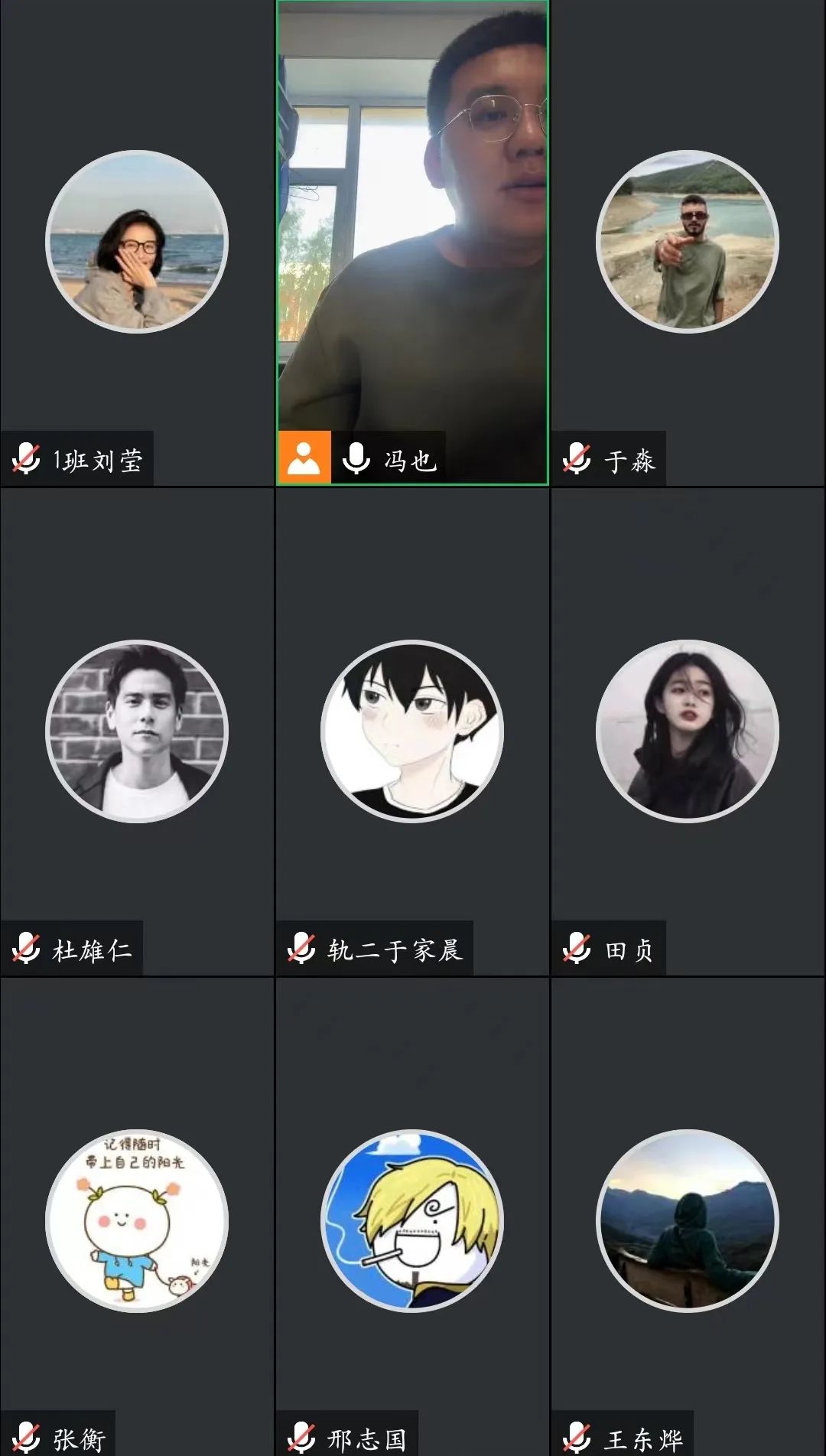Tap 邢志国's participant tile

tap(412, 1220)
